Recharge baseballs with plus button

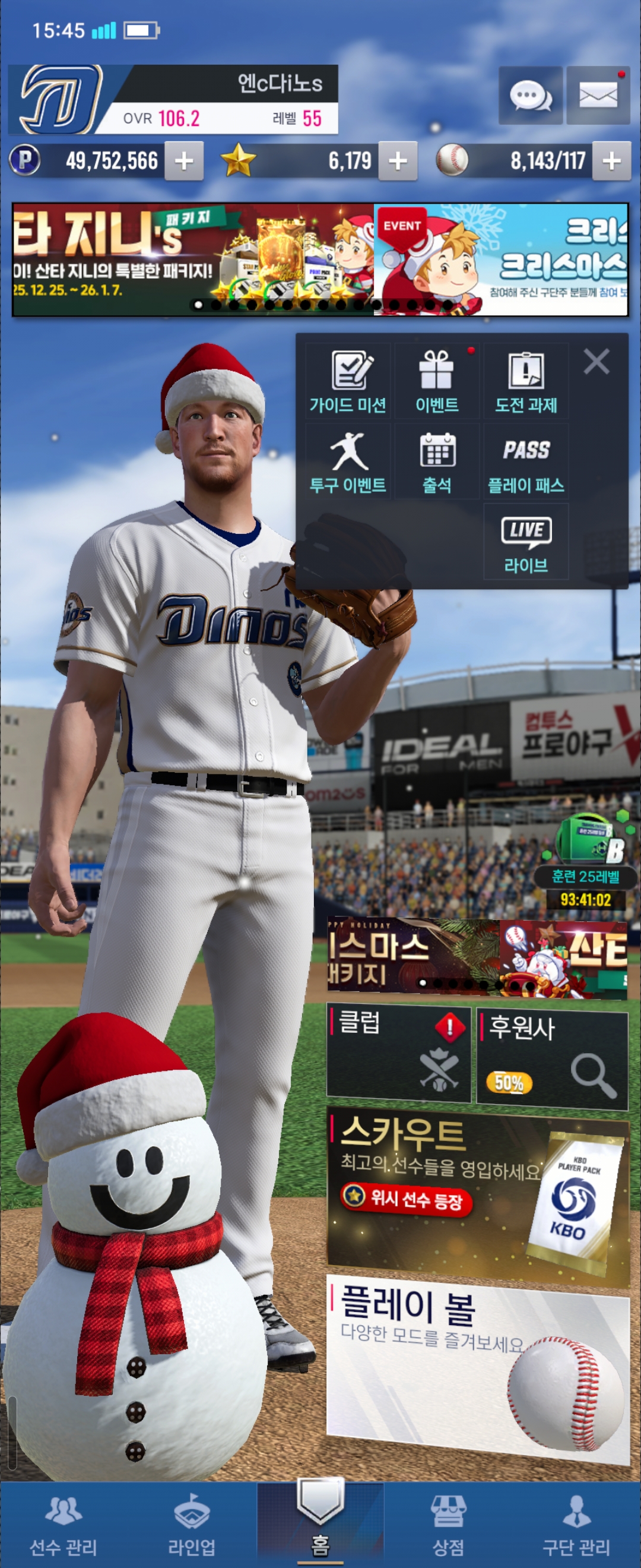pos(611,162)
